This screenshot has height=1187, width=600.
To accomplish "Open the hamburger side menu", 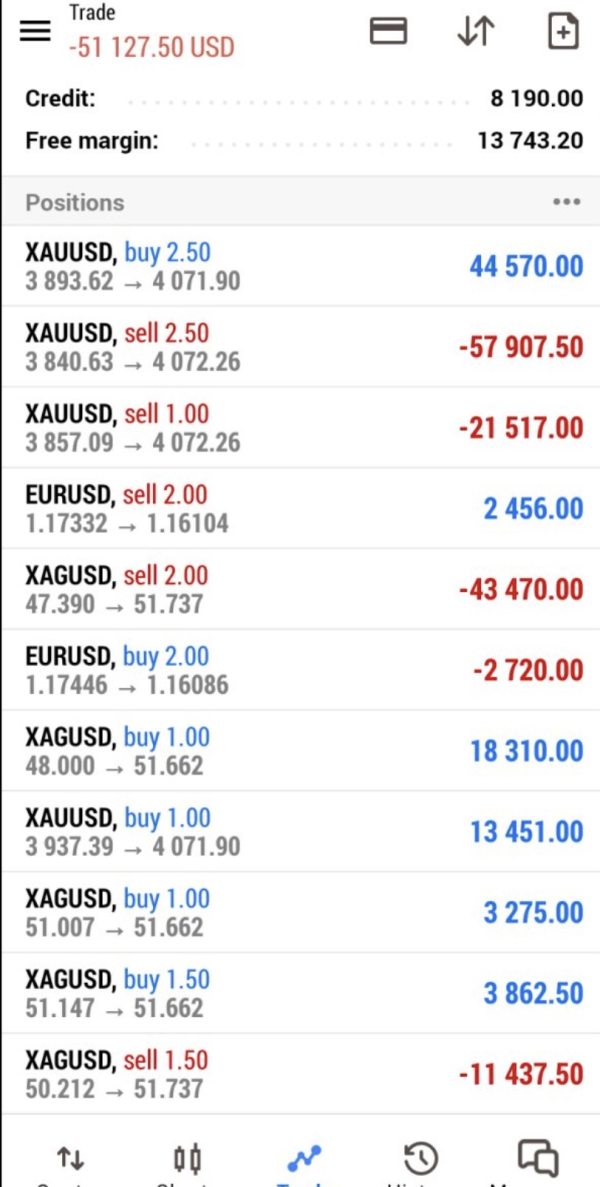I will [35, 30].
